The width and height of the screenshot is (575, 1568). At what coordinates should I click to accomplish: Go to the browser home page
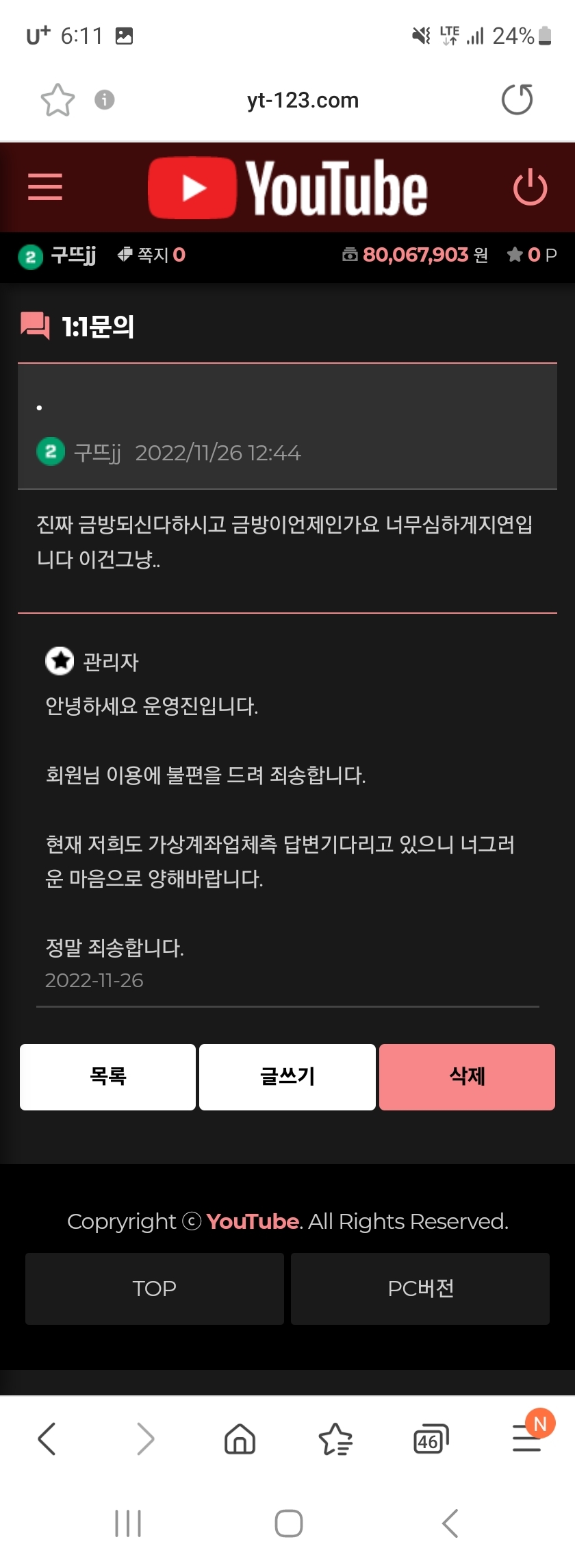click(x=240, y=1438)
